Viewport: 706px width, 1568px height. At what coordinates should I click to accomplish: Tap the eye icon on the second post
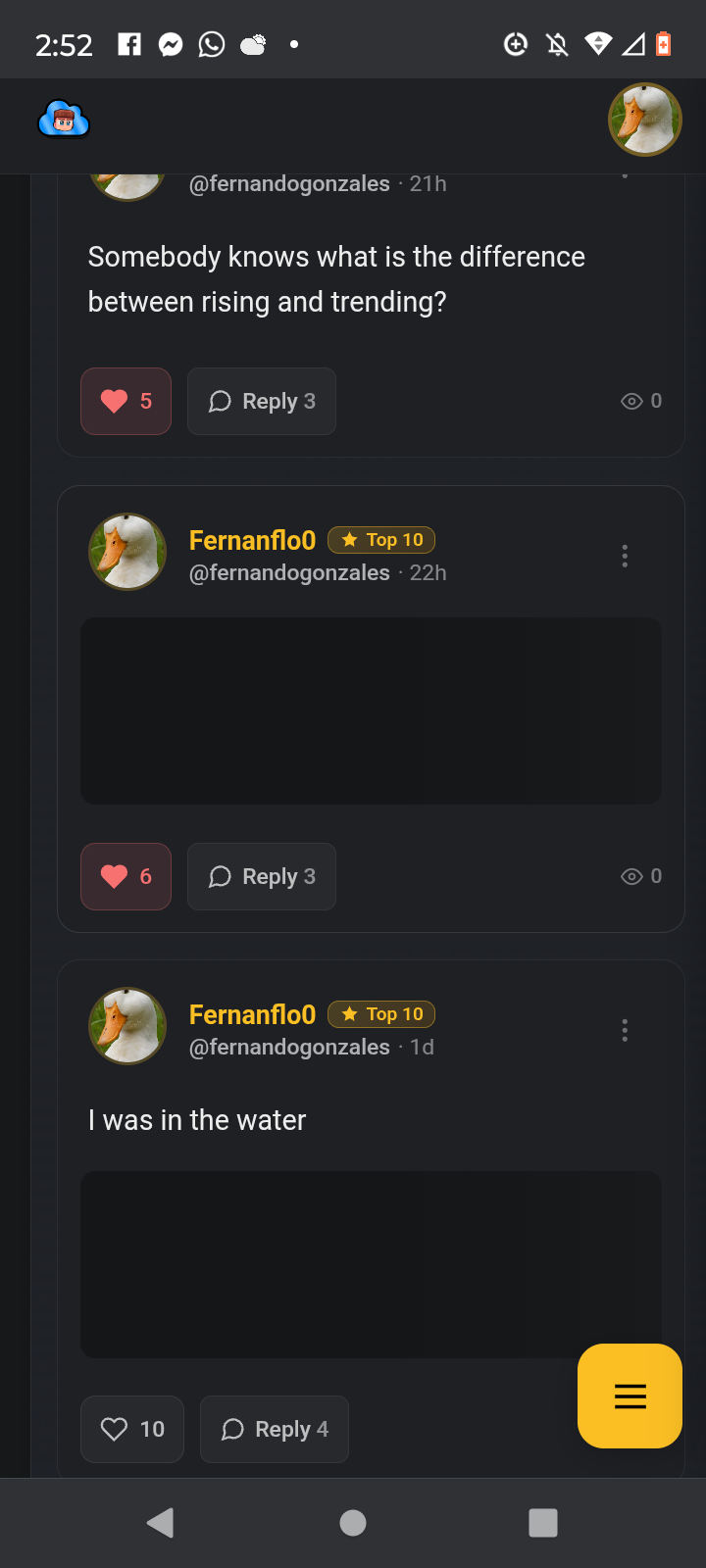632,876
